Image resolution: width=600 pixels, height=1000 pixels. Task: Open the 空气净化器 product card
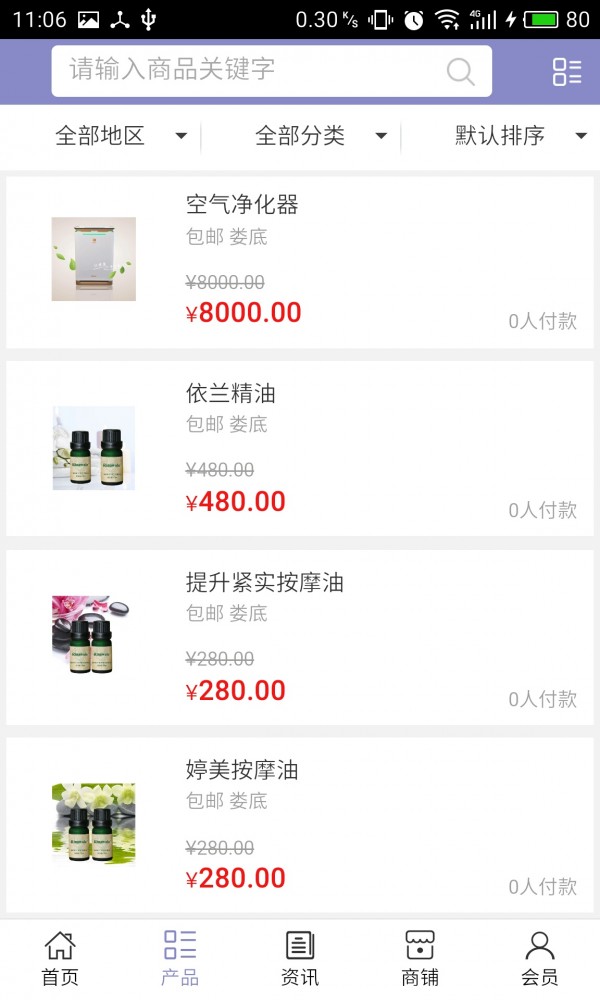pyautogui.click(x=300, y=262)
